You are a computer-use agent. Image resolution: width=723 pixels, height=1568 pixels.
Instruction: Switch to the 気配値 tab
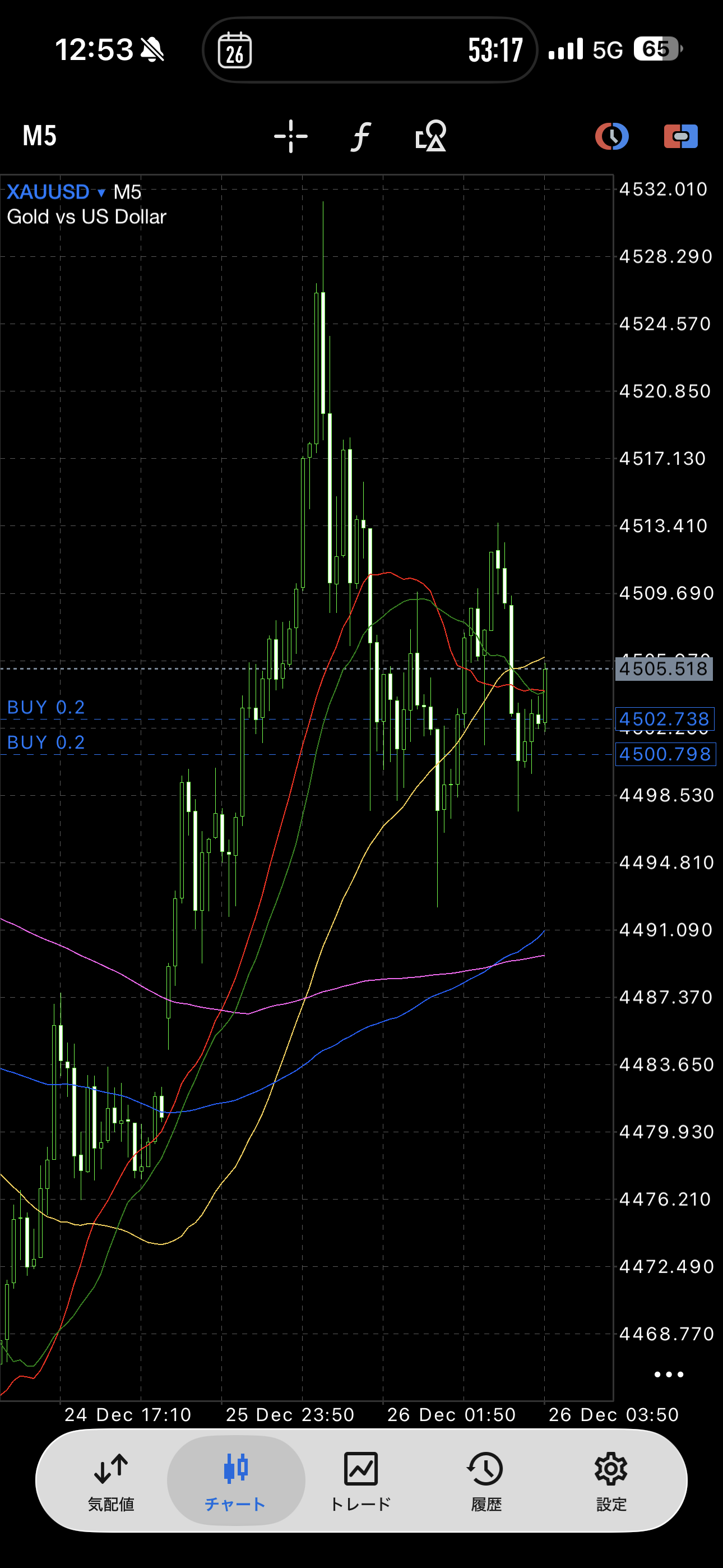tap(111, 1481)
